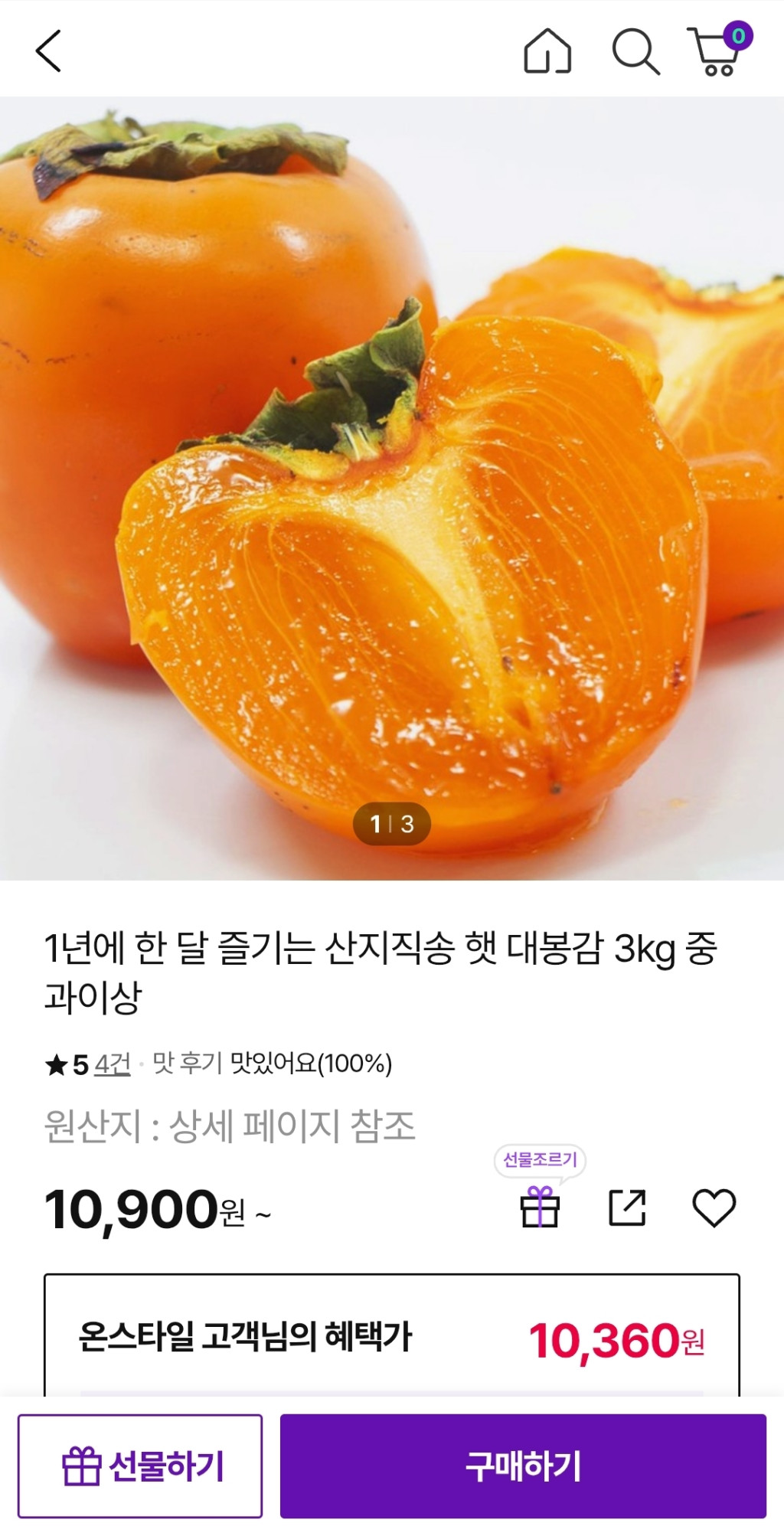Screen dimensions: 784x1536
Task: Add product to wishlist with heart
Action: [x=714, y=1208]
